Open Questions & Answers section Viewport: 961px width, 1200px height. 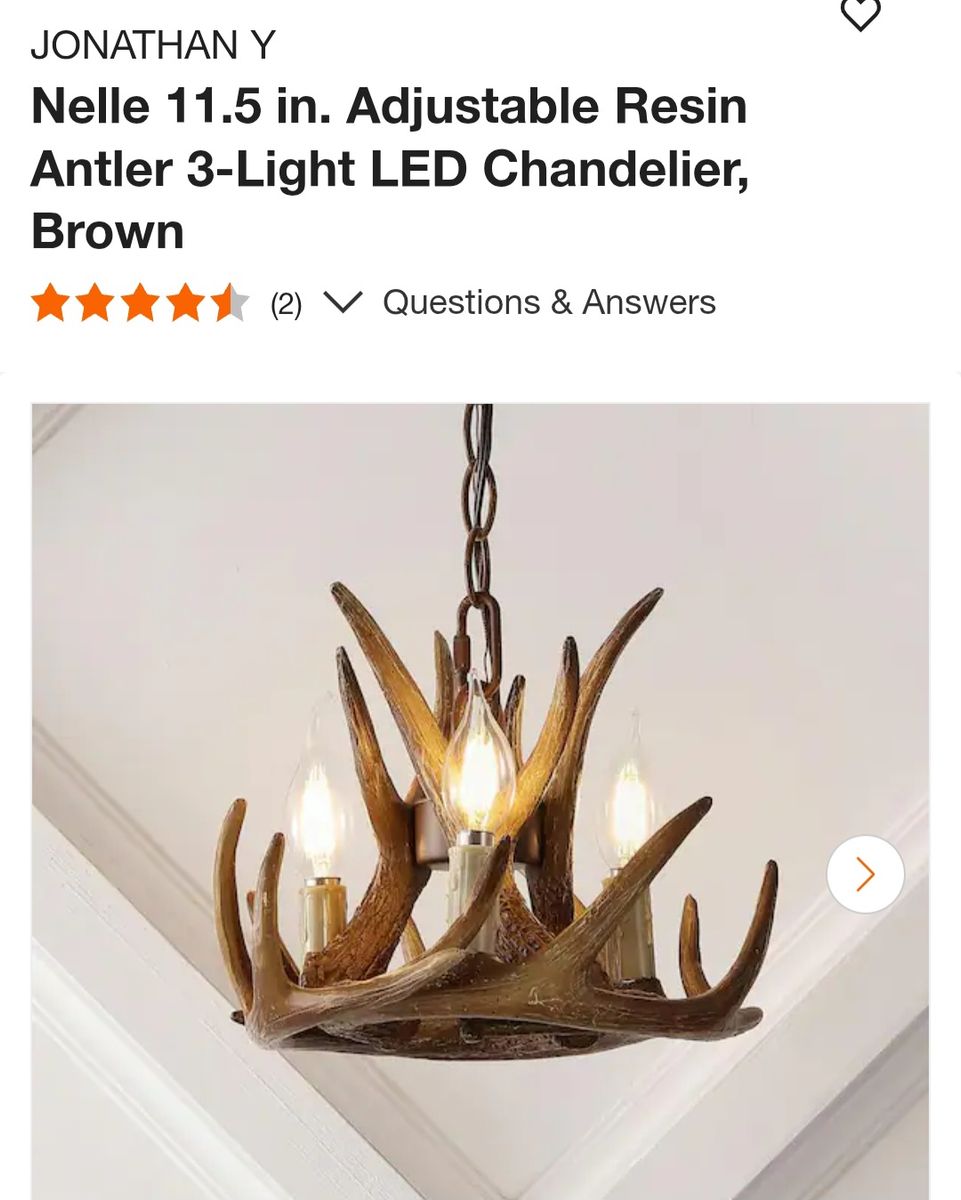549,302
